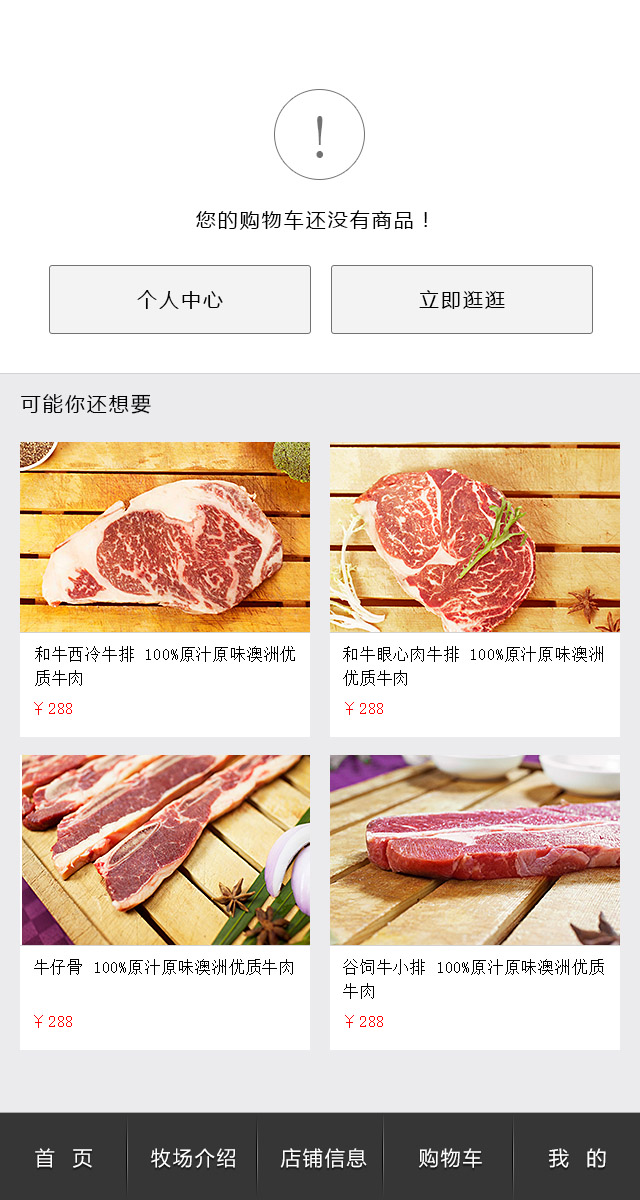Choose the 谷饲牛小排 product card
Viewport: 640px width, 1200px height.
(475, 901)
